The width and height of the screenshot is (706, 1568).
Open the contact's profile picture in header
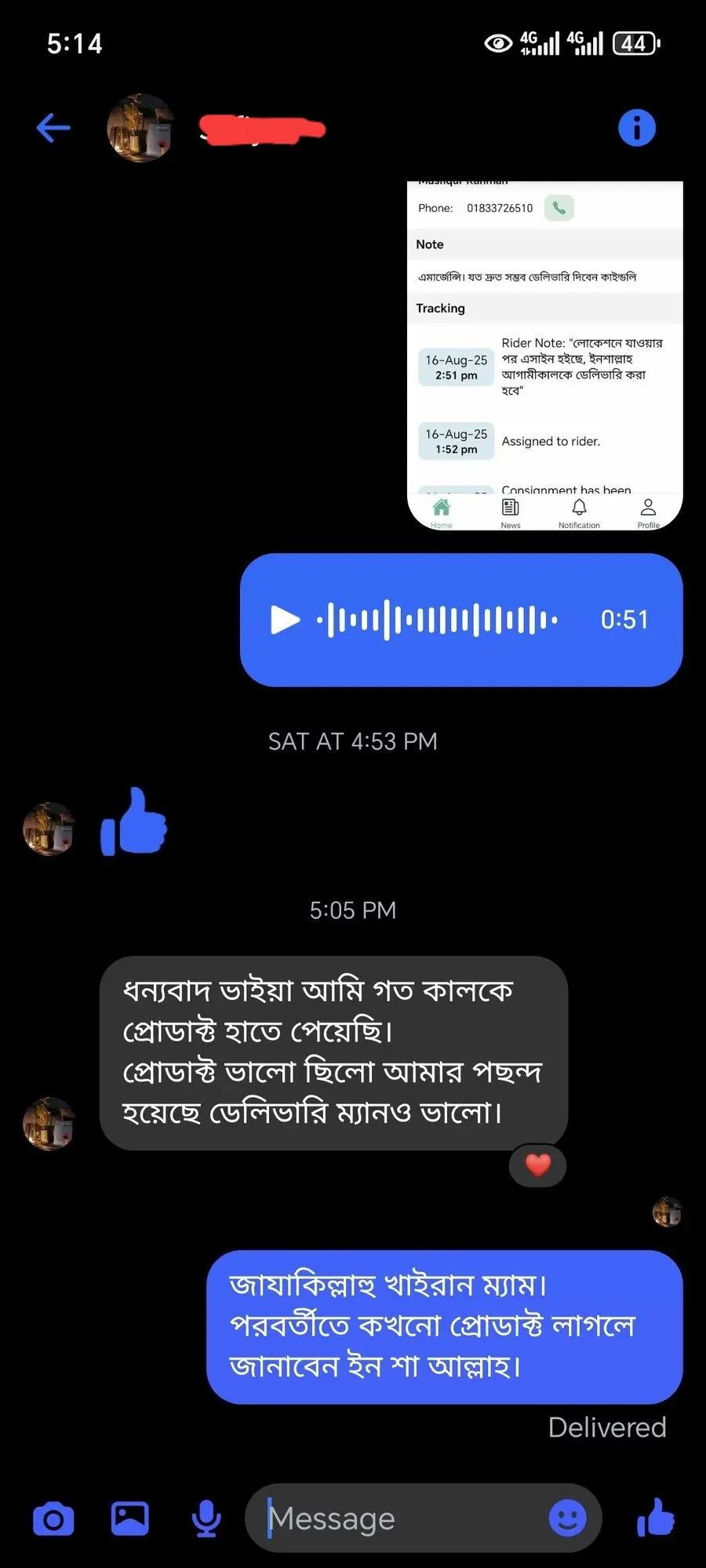tap(140, 128)
